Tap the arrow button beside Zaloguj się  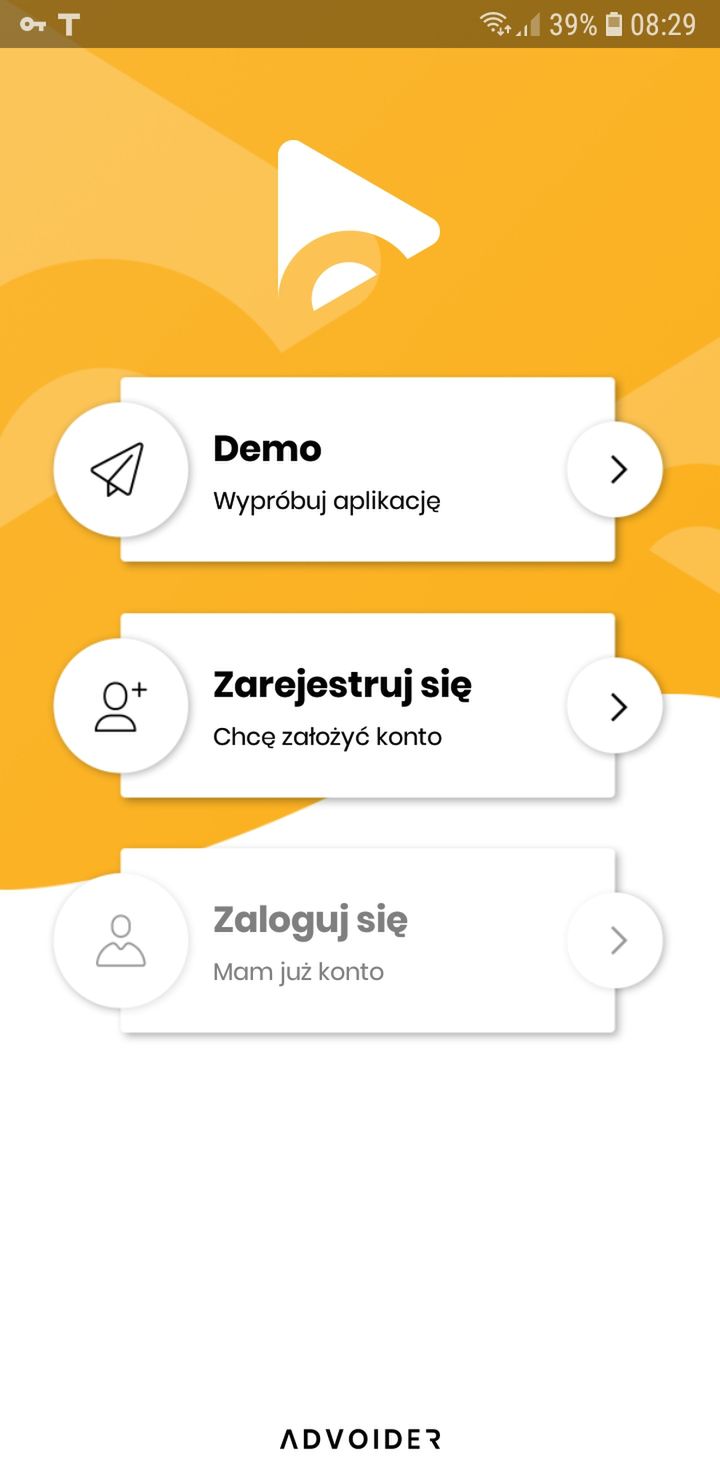615,940
